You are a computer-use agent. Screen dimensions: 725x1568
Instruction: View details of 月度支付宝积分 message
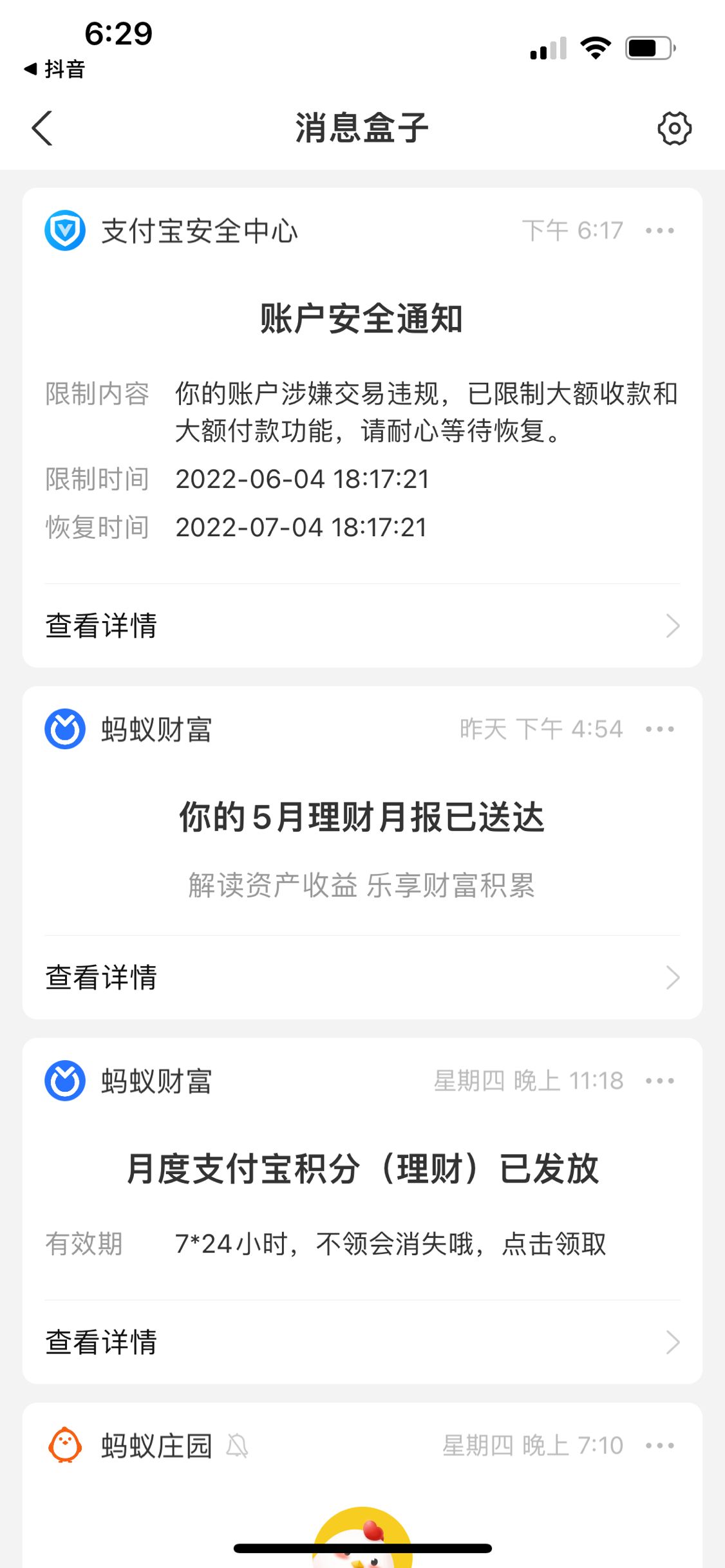click(362, 1342)
